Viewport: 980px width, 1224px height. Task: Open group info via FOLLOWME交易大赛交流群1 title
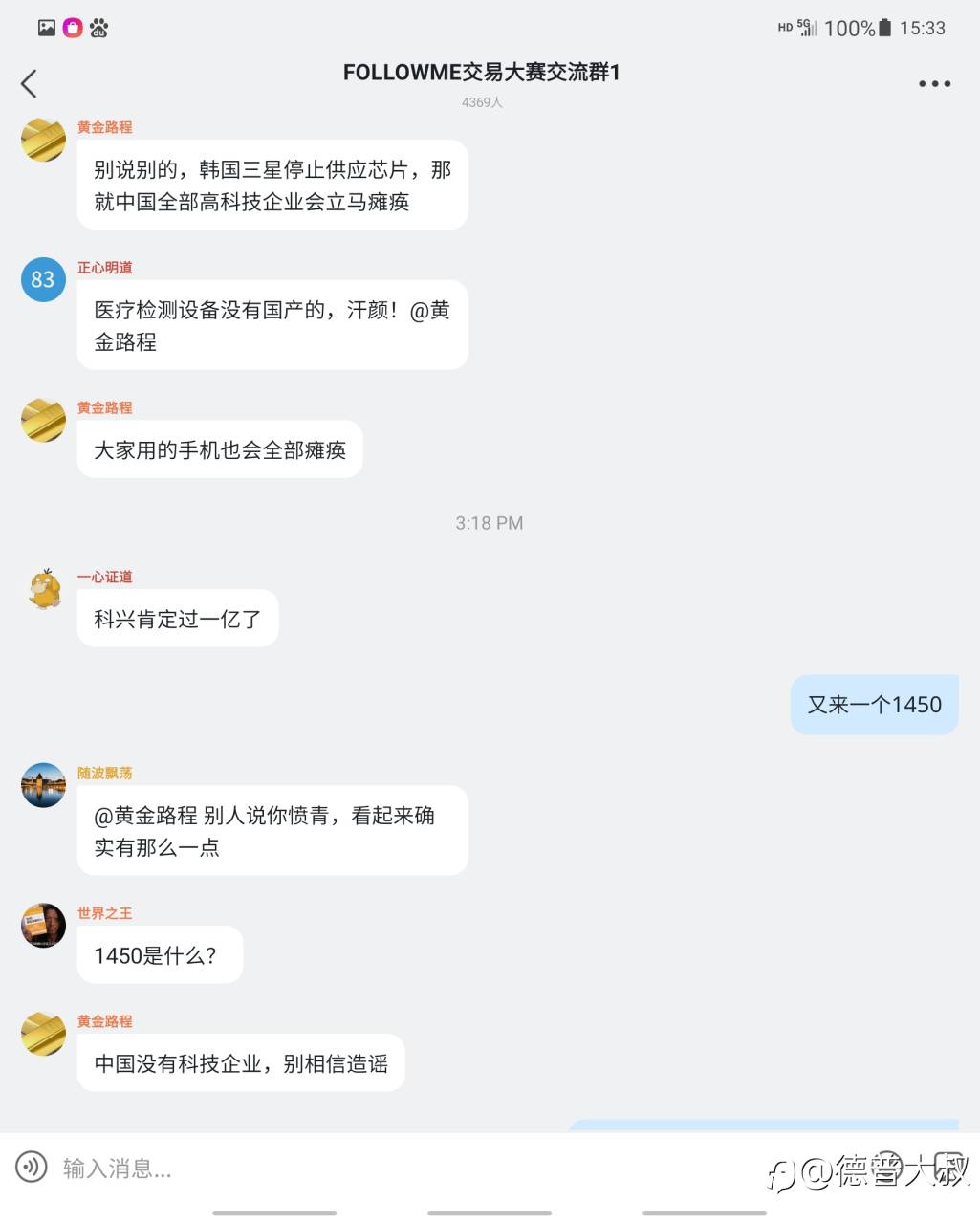[x=481, y=73]
